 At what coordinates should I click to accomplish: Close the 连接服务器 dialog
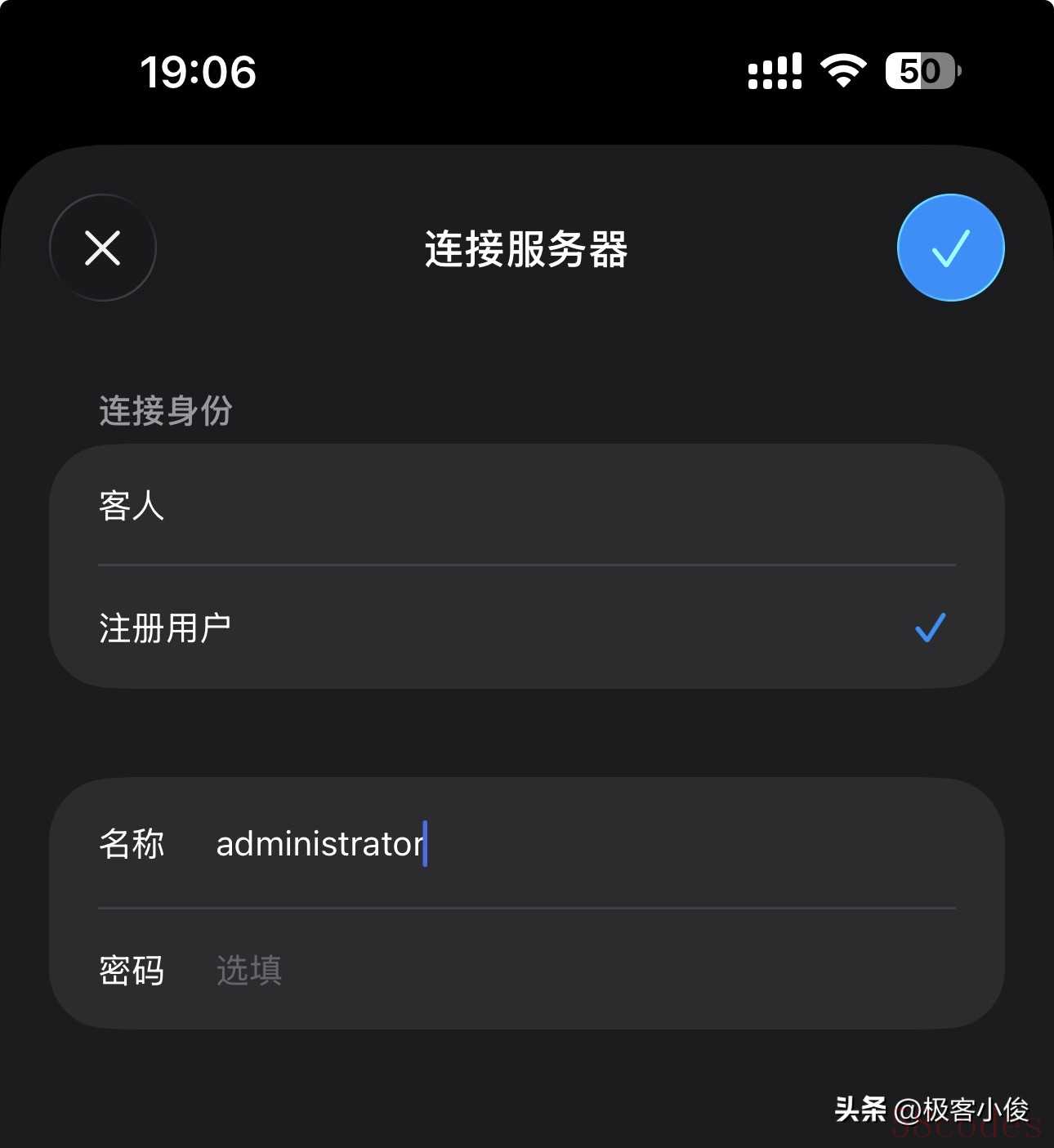[x=103, y=248]
